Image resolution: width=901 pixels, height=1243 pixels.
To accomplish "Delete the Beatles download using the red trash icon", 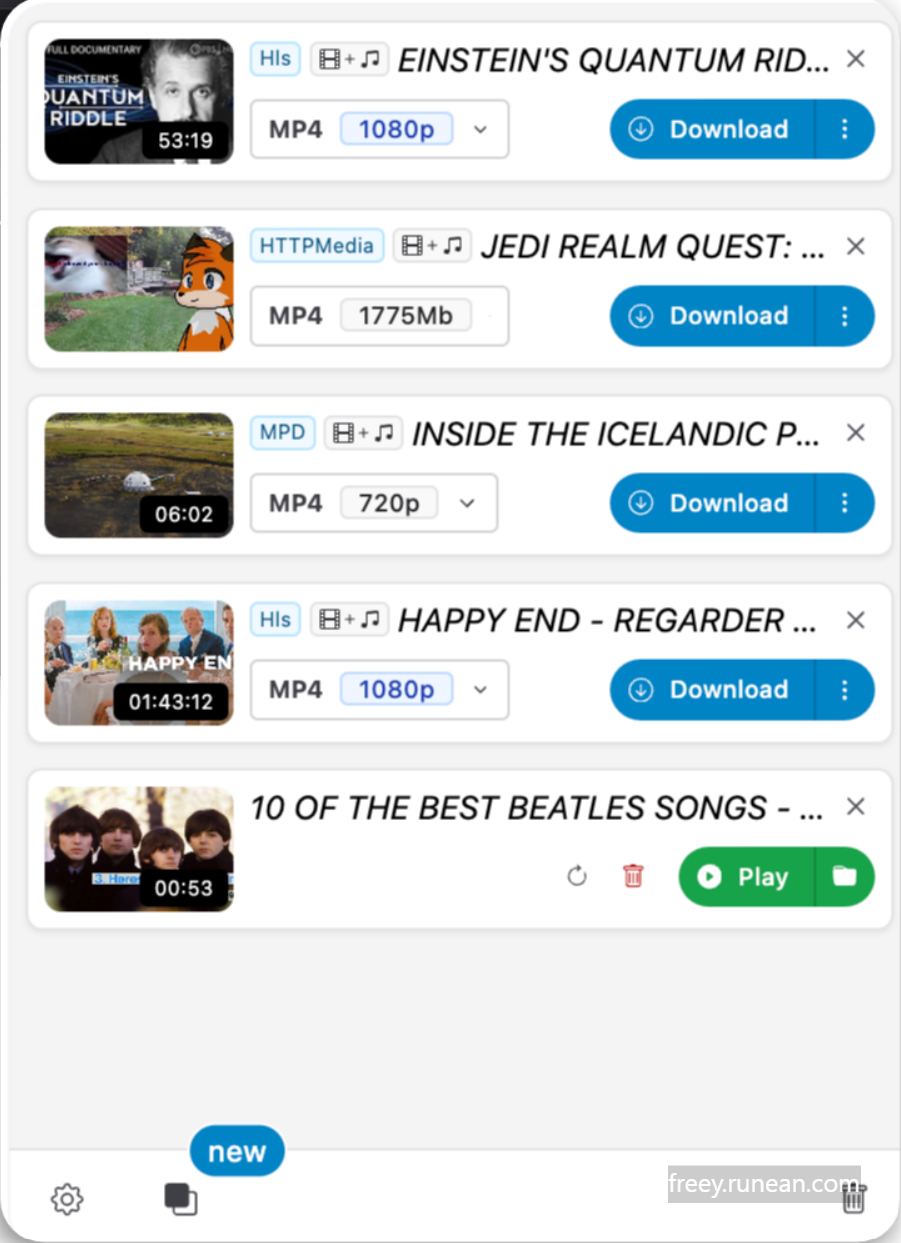I will 633,876.
